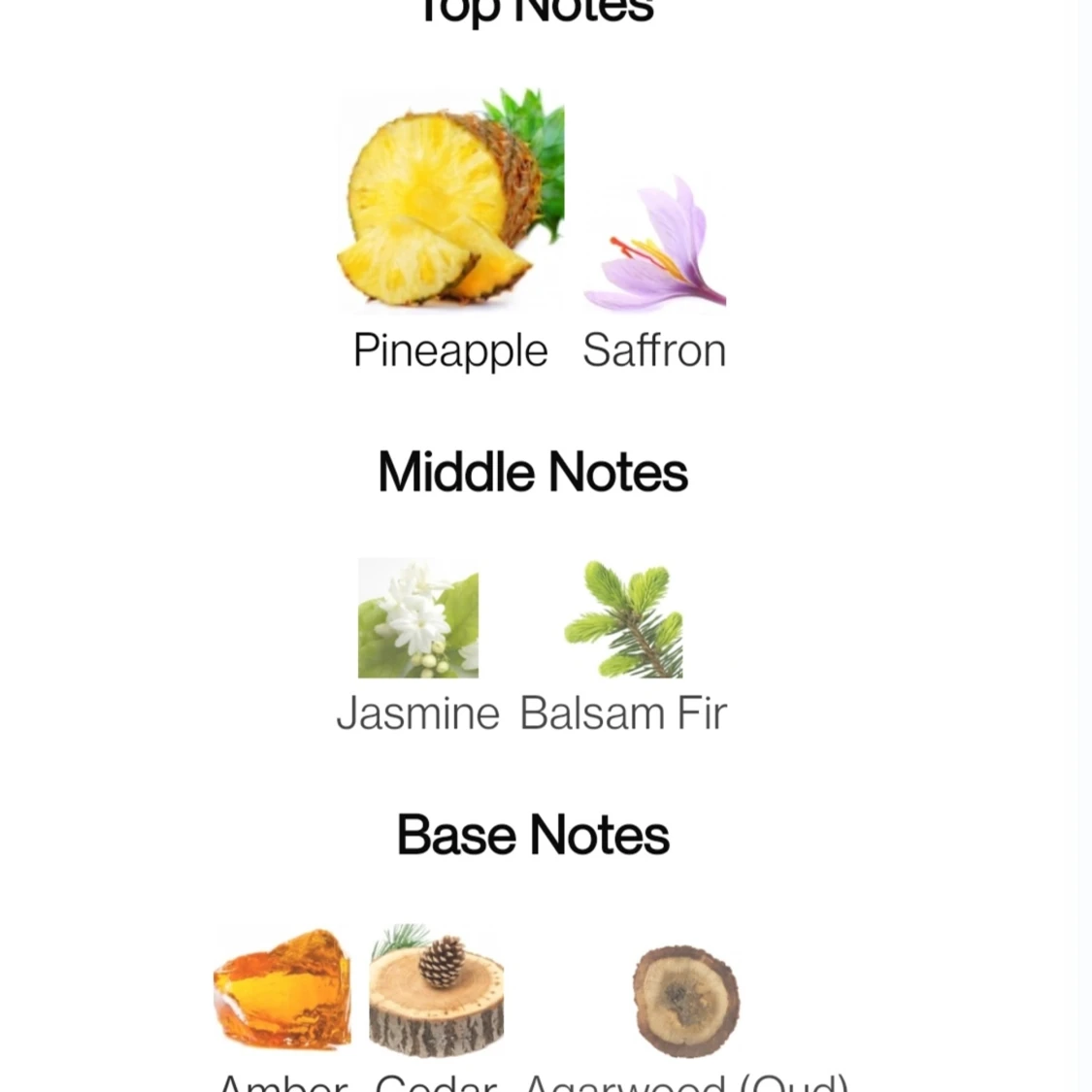Tap the Agarwood (Oud) note

click(x=686, y=1002)
